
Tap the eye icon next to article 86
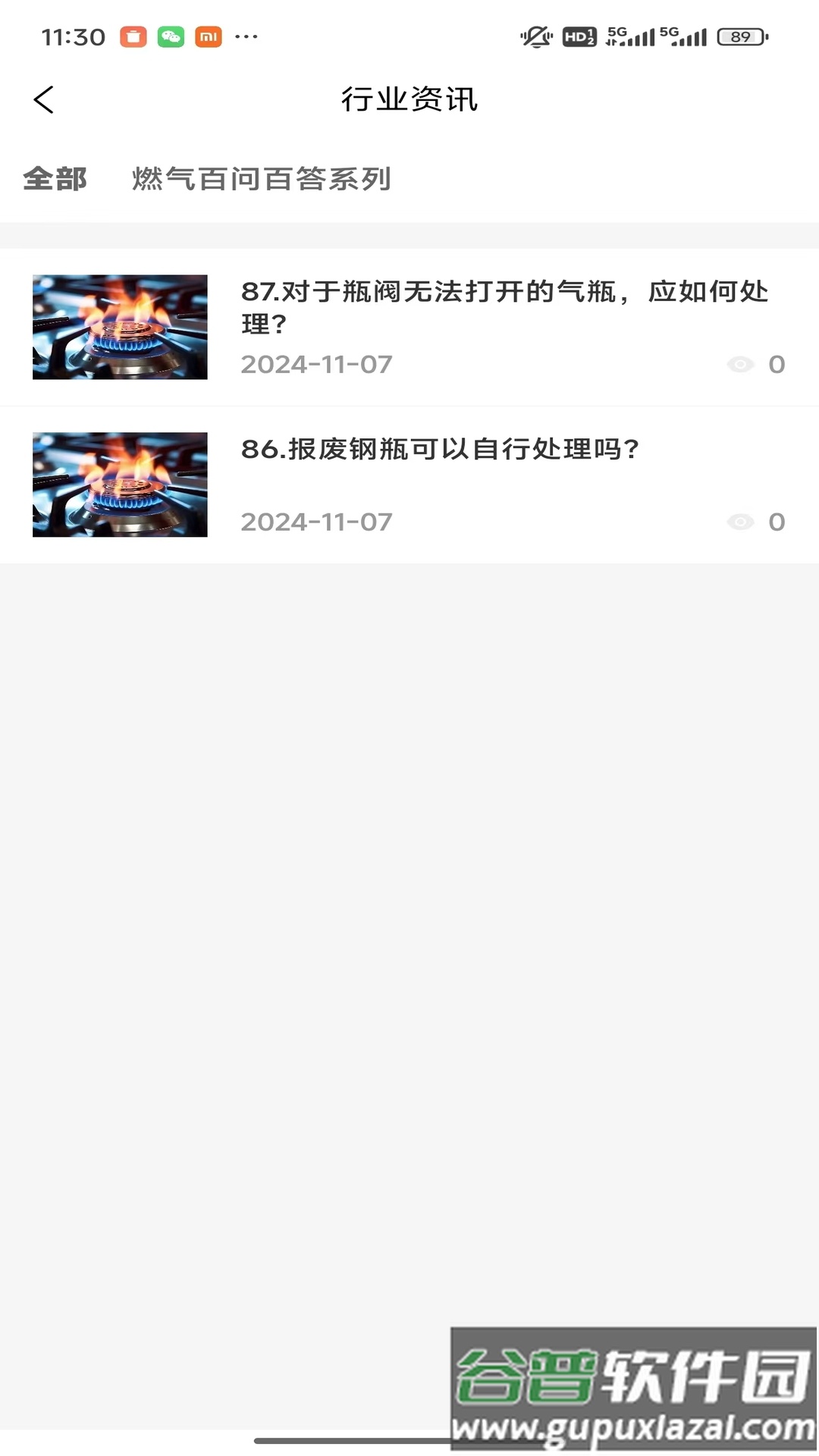(x=742, y=522)
